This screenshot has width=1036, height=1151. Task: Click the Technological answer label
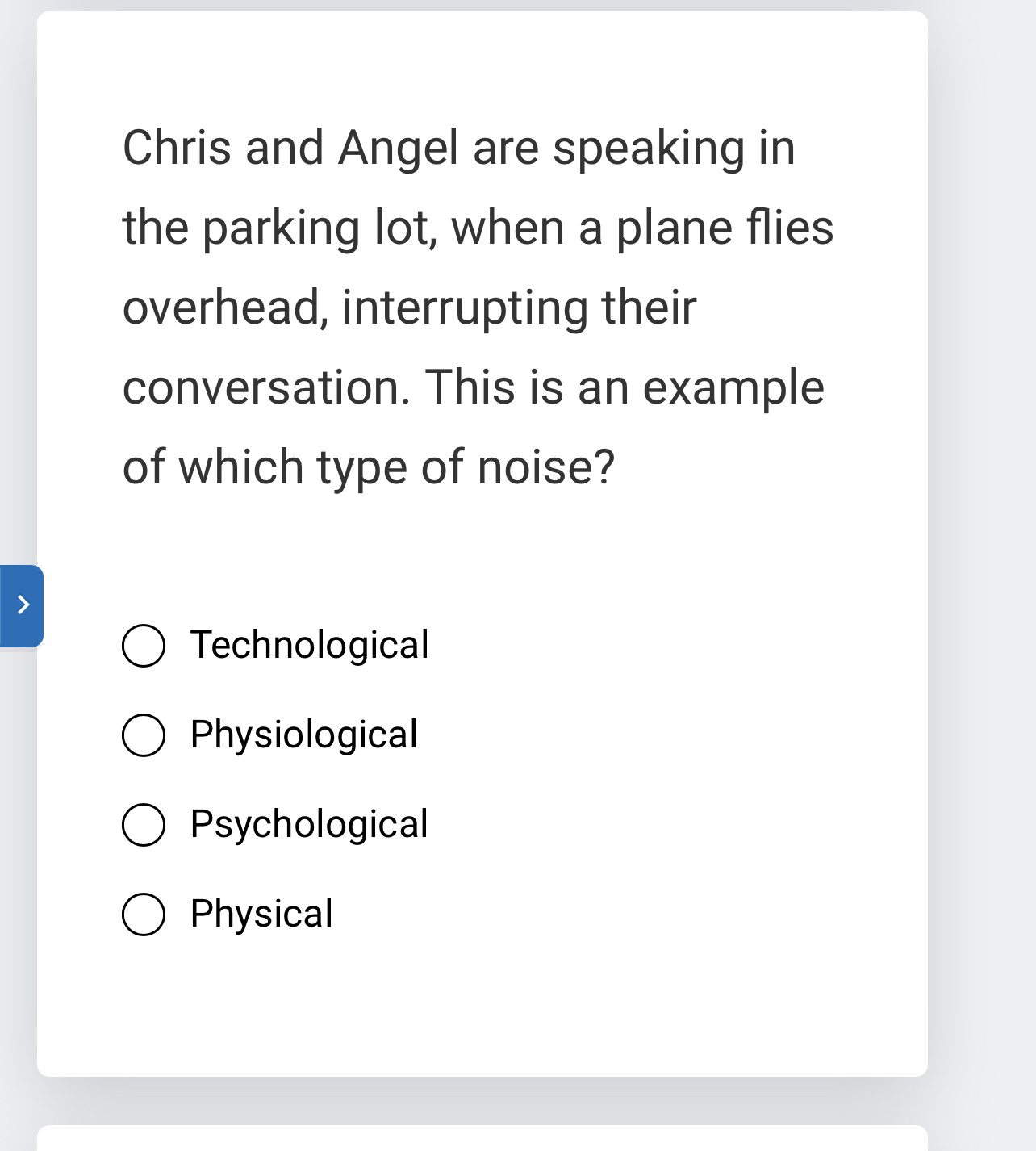coord(308,644)
